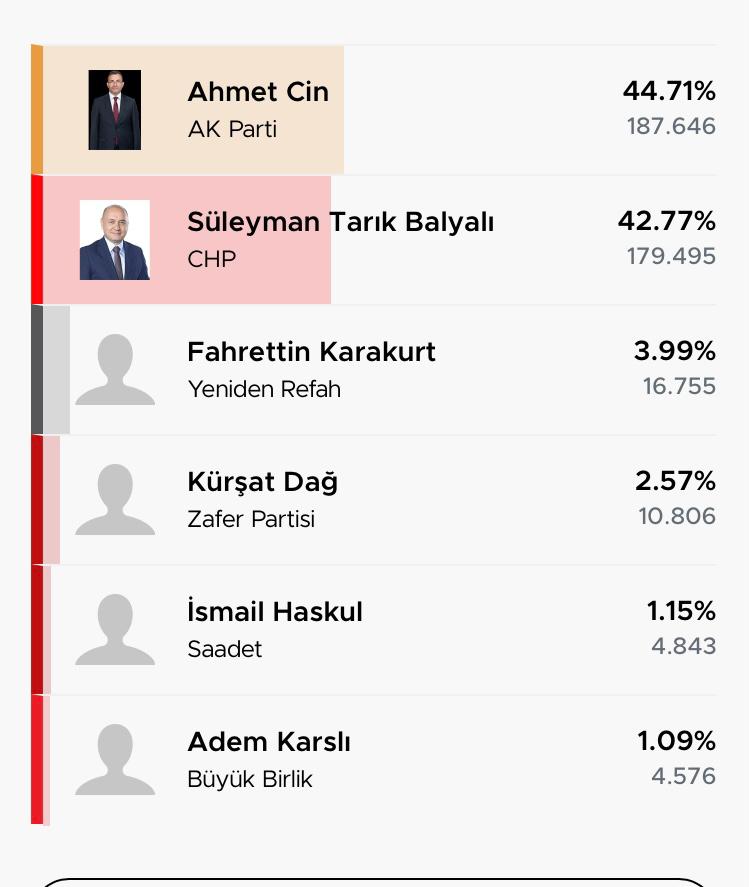Click the red CHP result bar
Screen dimensions: 749x887
(36, 238)
